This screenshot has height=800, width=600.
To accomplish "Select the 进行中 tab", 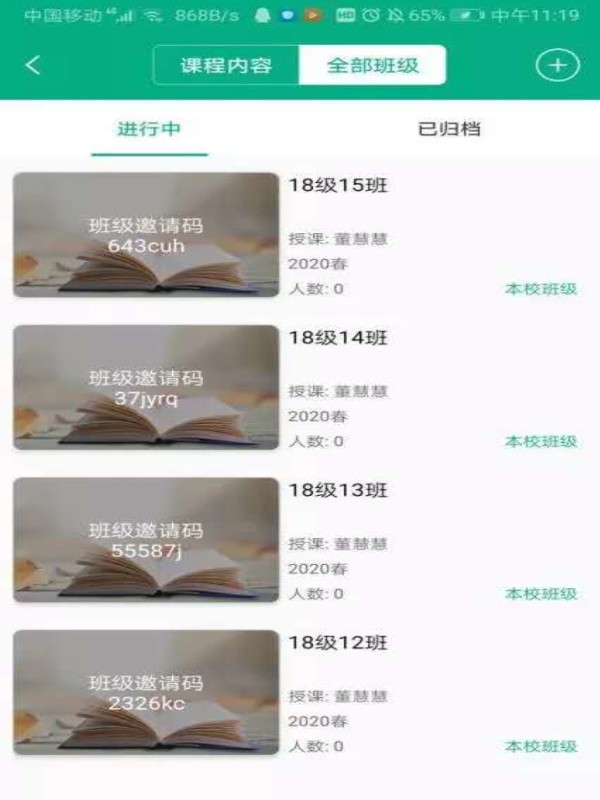I will tap(149, 129).
